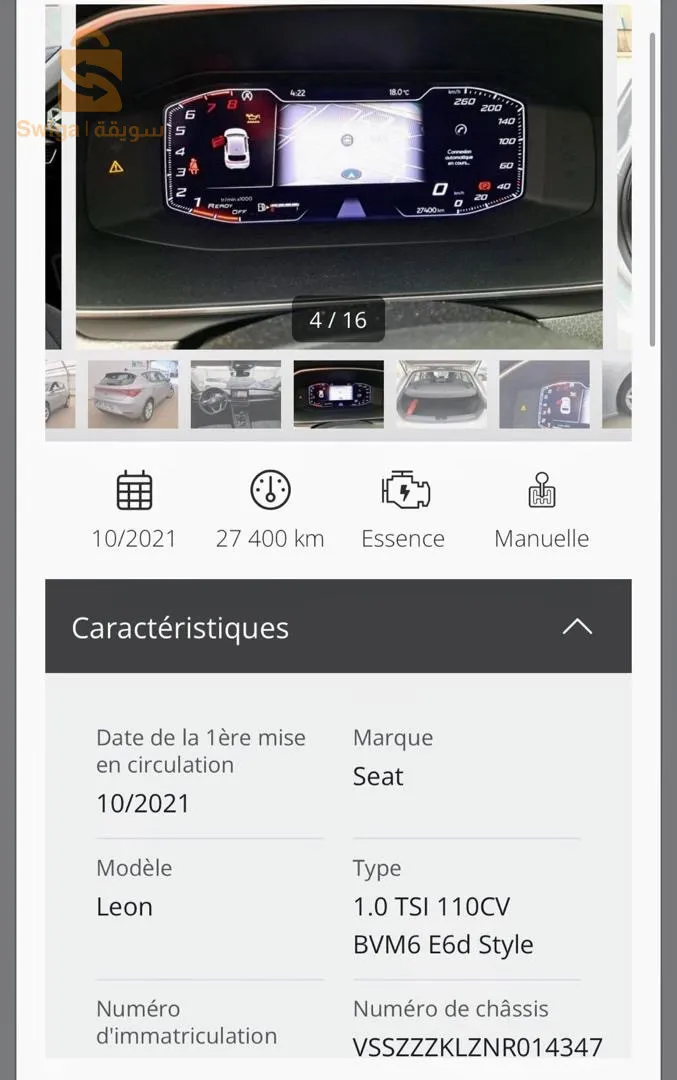View the close-up gauge thumbnail after trunk

[x=544, y=394]
